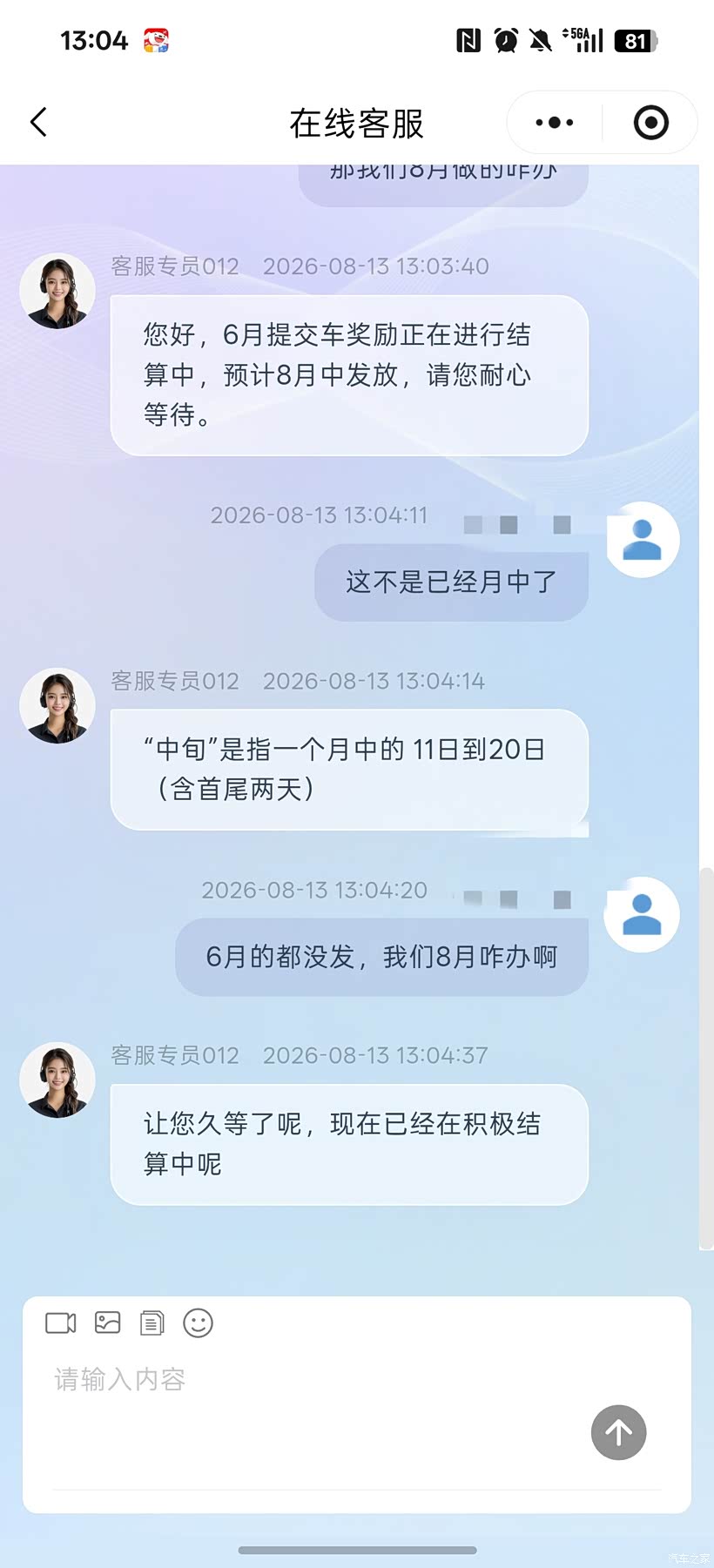This screenshot has width=714, height=1568.
Task: Close the mini program with the circle button
Action: point(650,123)
